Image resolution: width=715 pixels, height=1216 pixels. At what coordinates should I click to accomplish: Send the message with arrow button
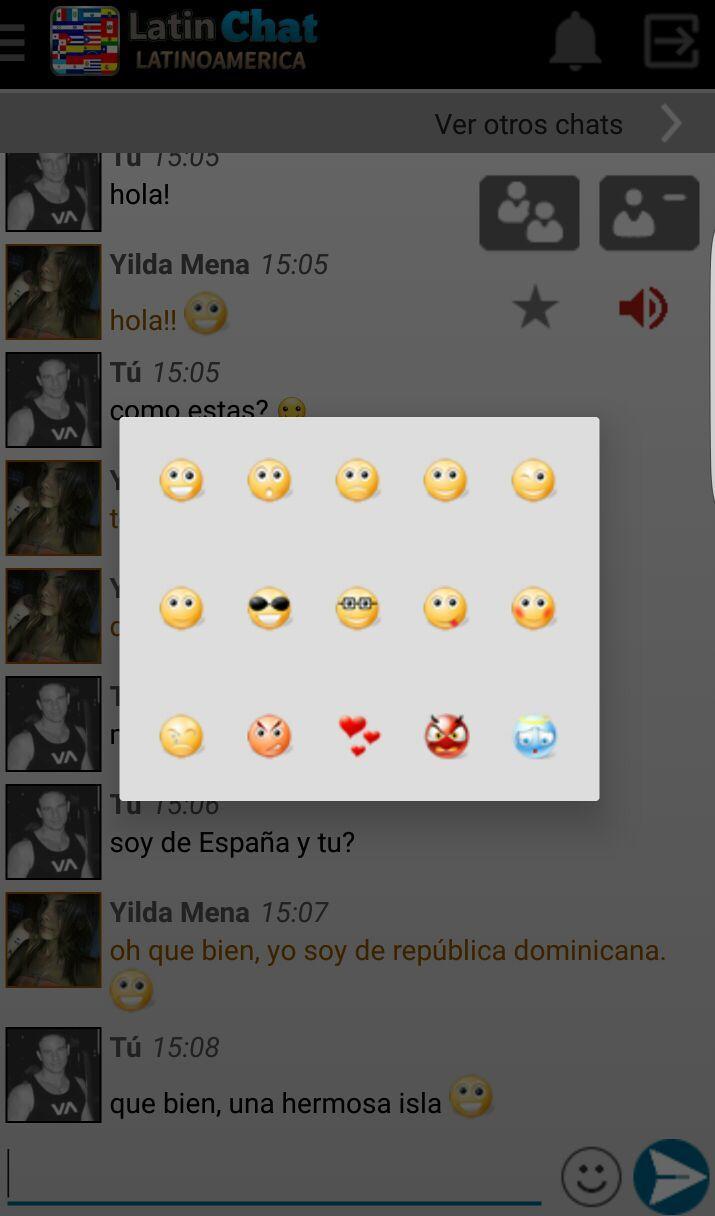672,1176
